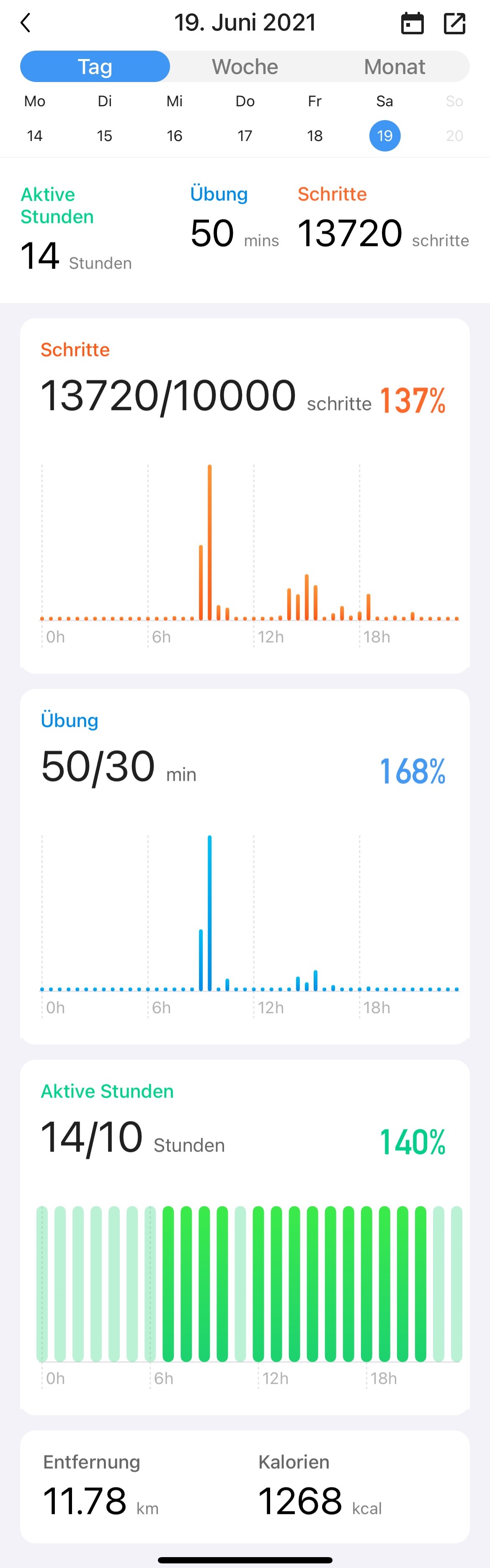
Task: Switch to the Woche view
Action: coord(245,67)
